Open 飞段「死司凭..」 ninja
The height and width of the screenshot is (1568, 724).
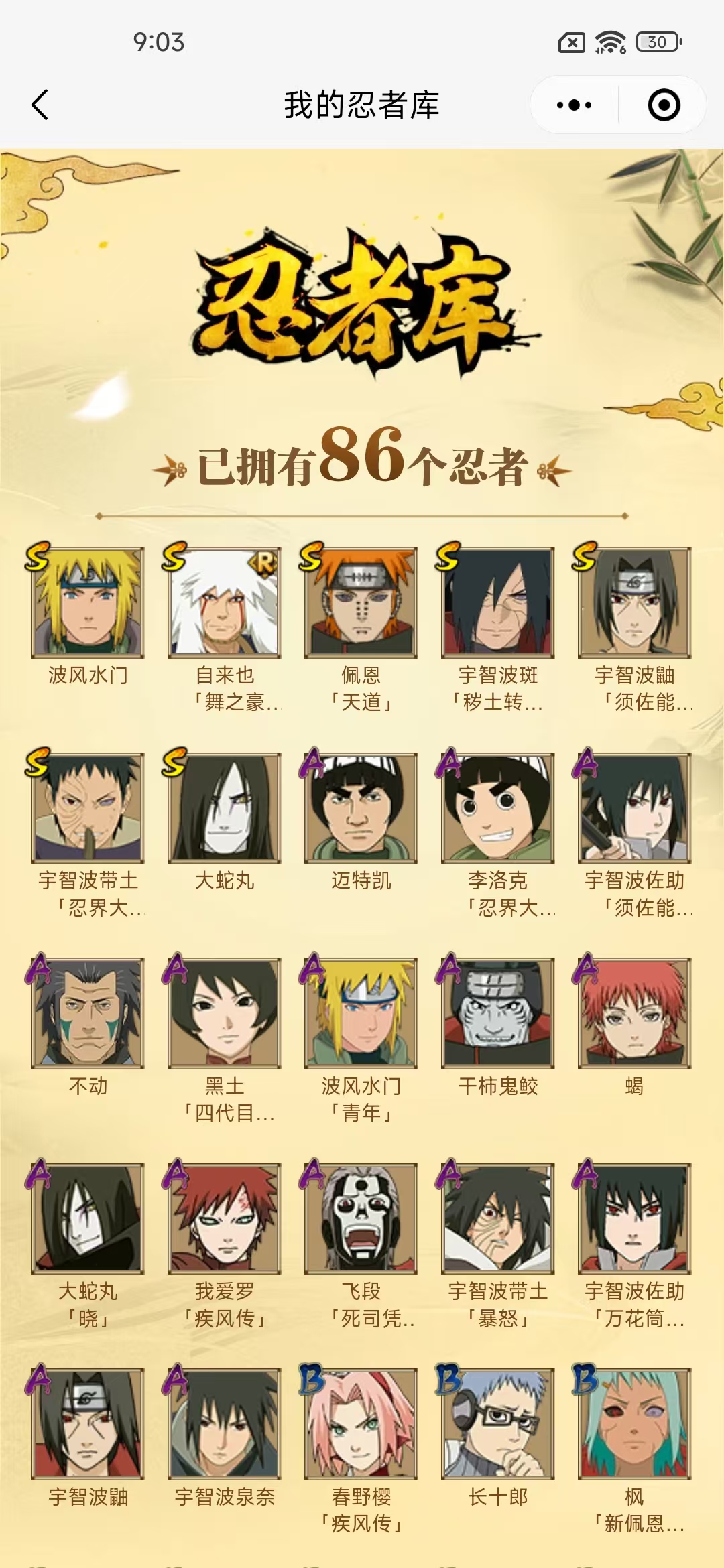pyautogui.click(x=361, y=1219)
